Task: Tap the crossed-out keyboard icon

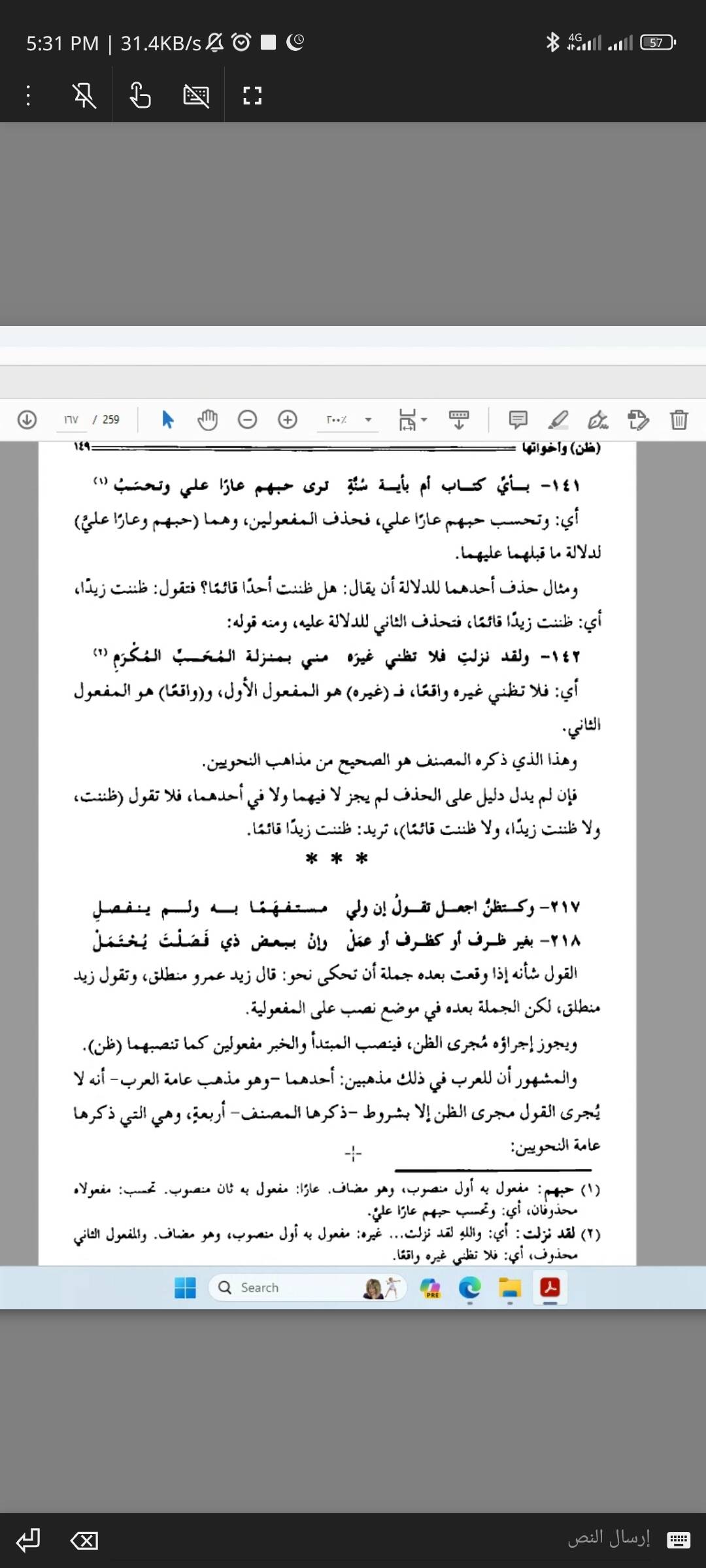Action: tap(195, 96)
